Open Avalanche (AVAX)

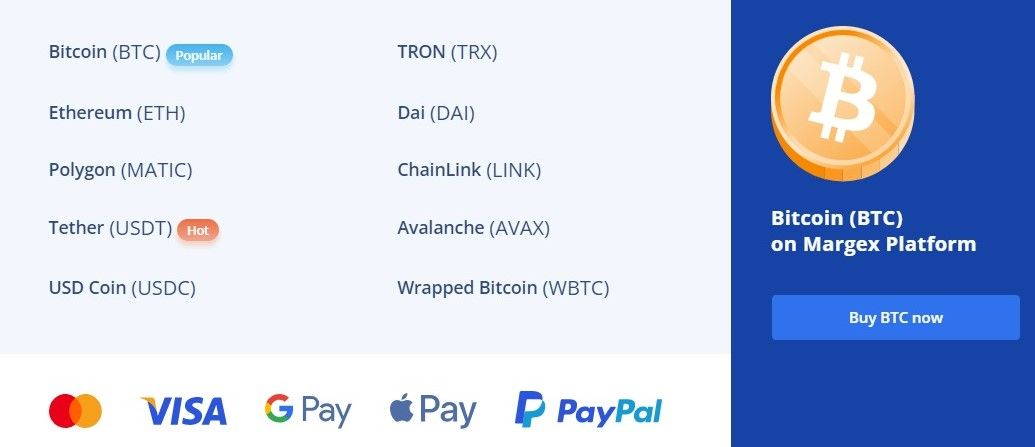pyautogui.click(x=473, y=229)
